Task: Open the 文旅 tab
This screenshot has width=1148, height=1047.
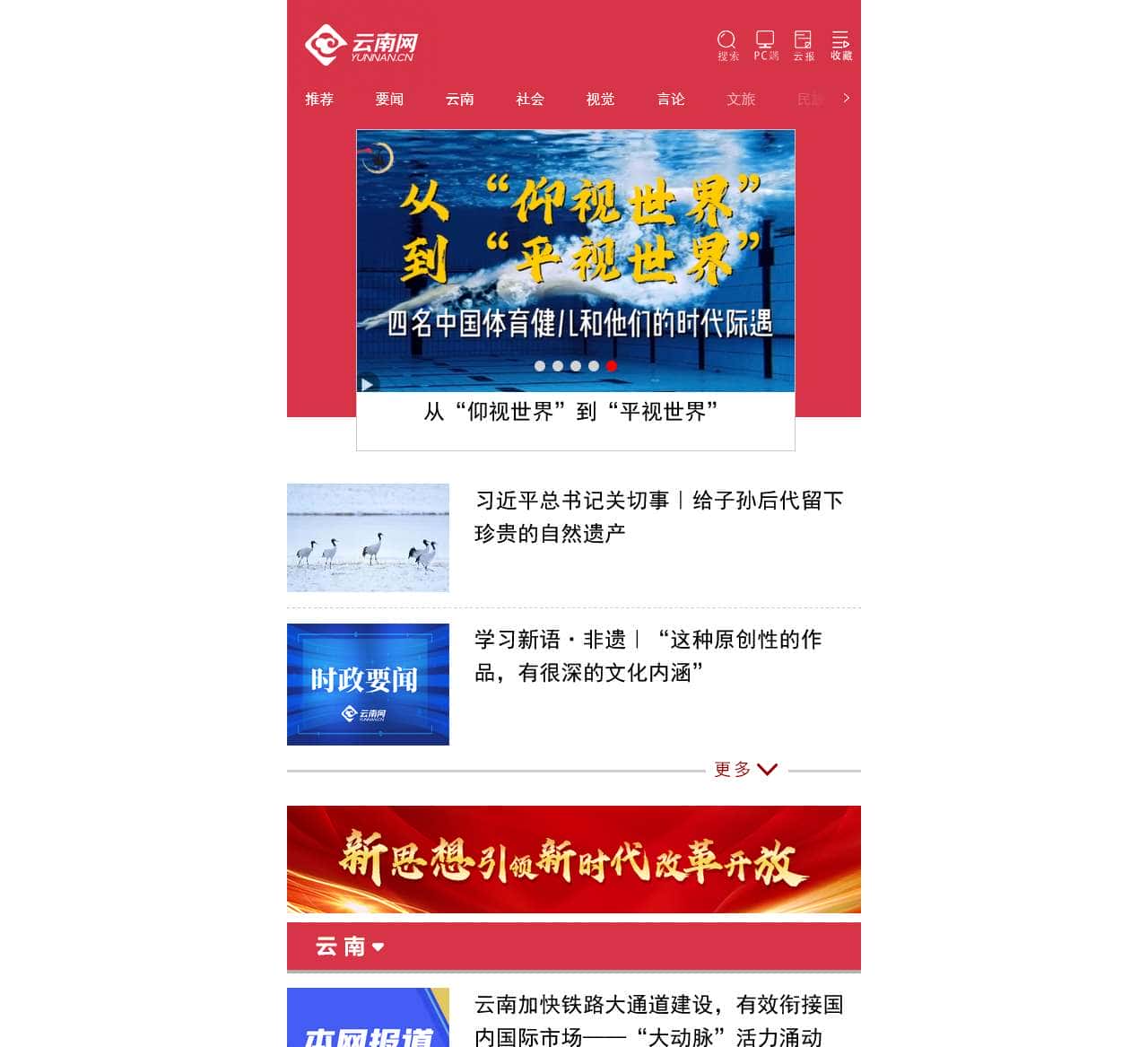Action: [x=741, y=100]
